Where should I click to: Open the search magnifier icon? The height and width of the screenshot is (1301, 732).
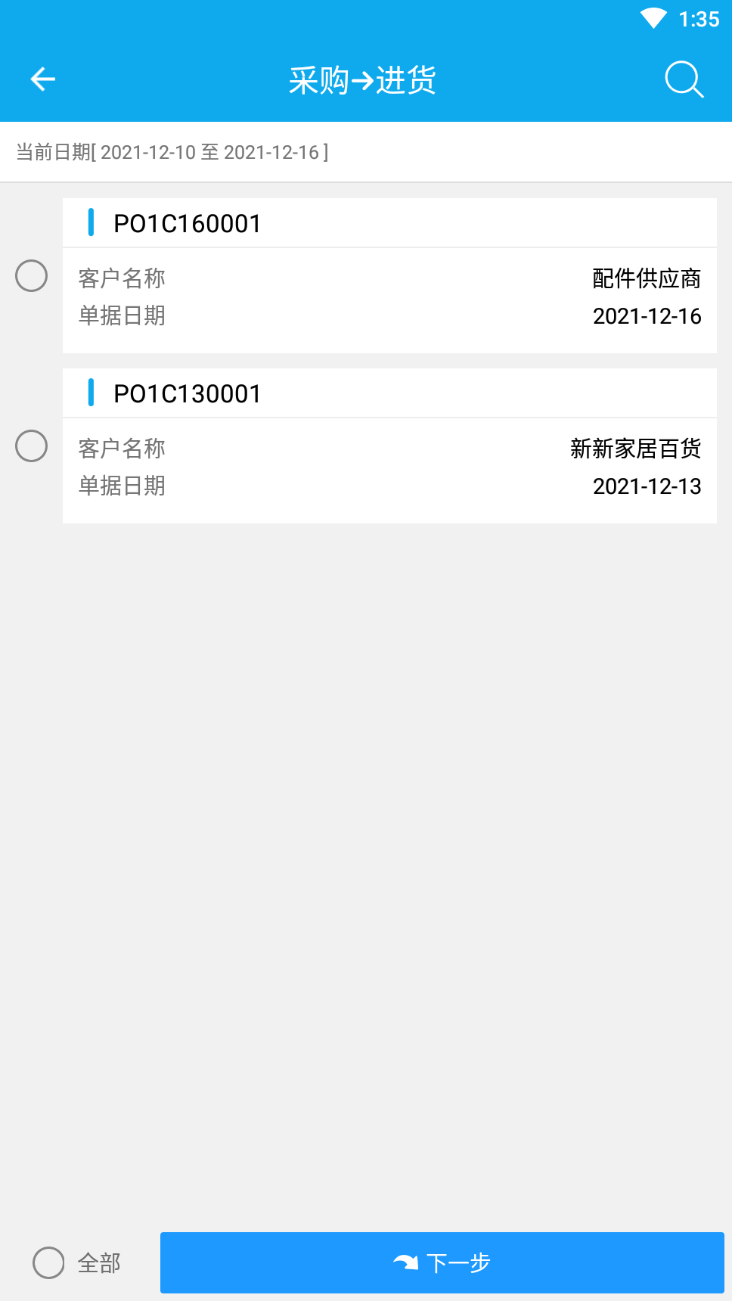[x=684, y=79]
